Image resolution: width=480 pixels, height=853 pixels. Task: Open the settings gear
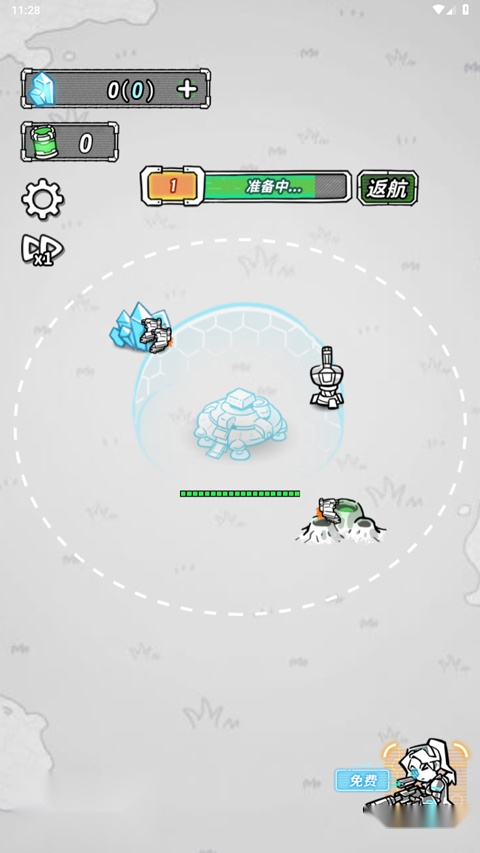tap(42, 199)
